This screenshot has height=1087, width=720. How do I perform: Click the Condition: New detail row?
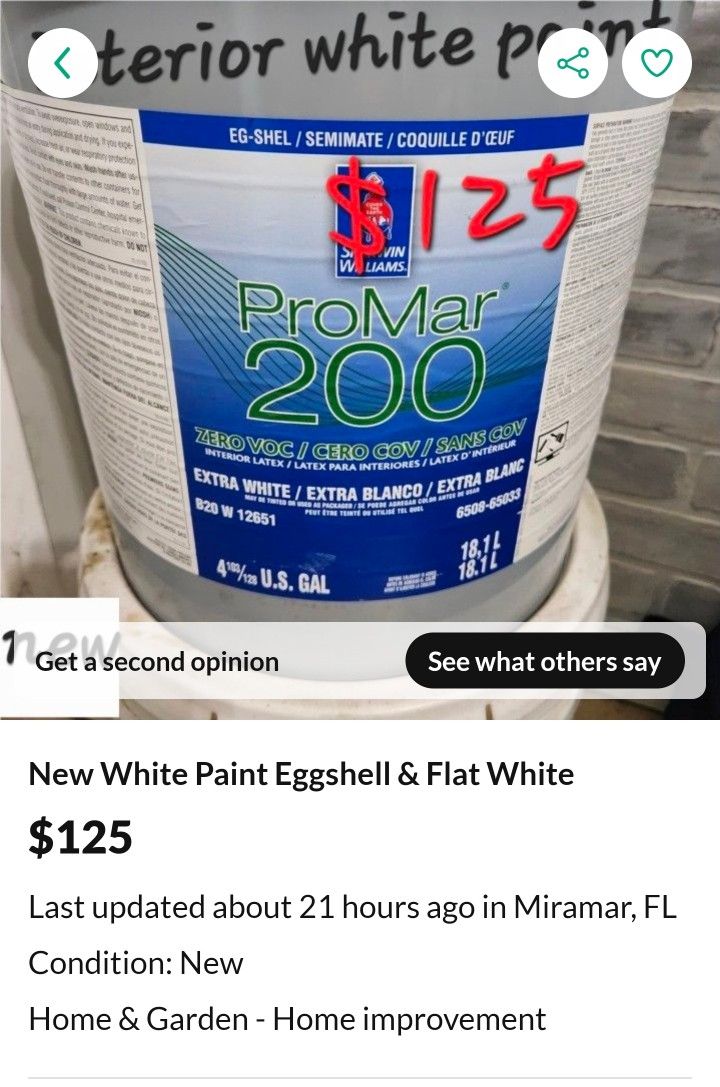(x=135, y=964)
